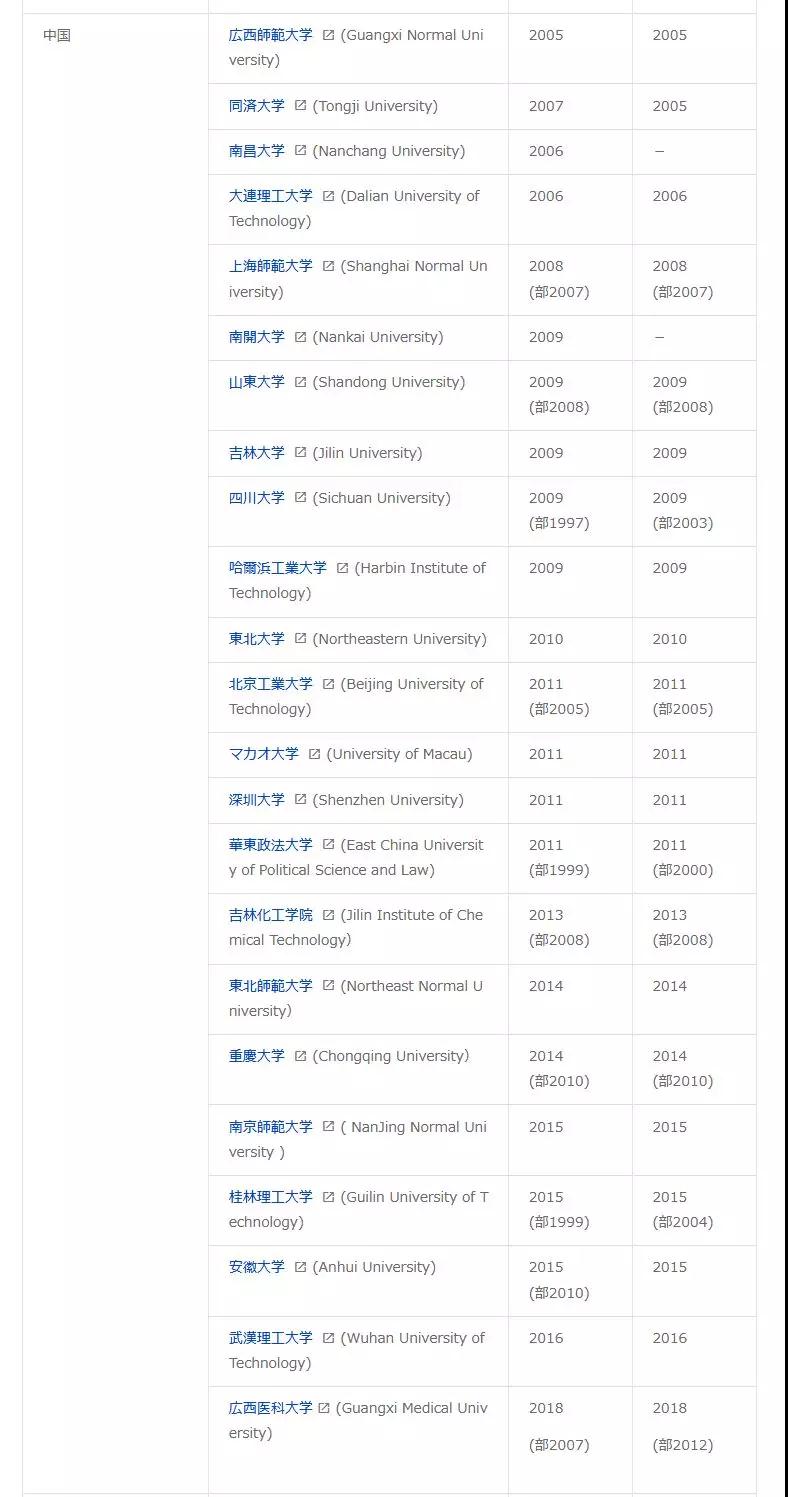Open the 華東政法大学 link
This screenshot has height=1497, width=788.
point(270,845)
